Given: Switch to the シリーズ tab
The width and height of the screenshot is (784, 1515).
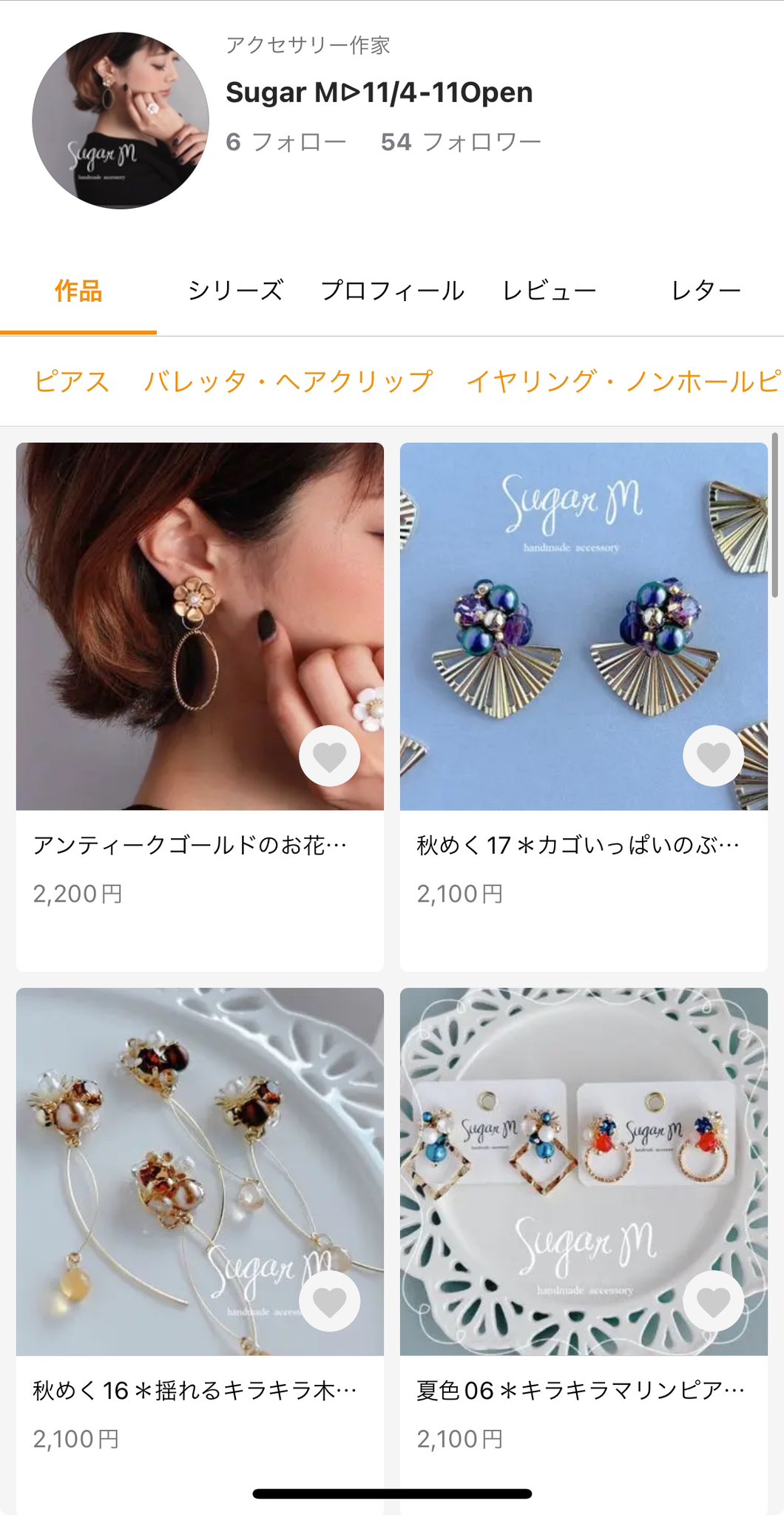Looking at the screenshot, I should pyautogui.click(x=235, y=290).
